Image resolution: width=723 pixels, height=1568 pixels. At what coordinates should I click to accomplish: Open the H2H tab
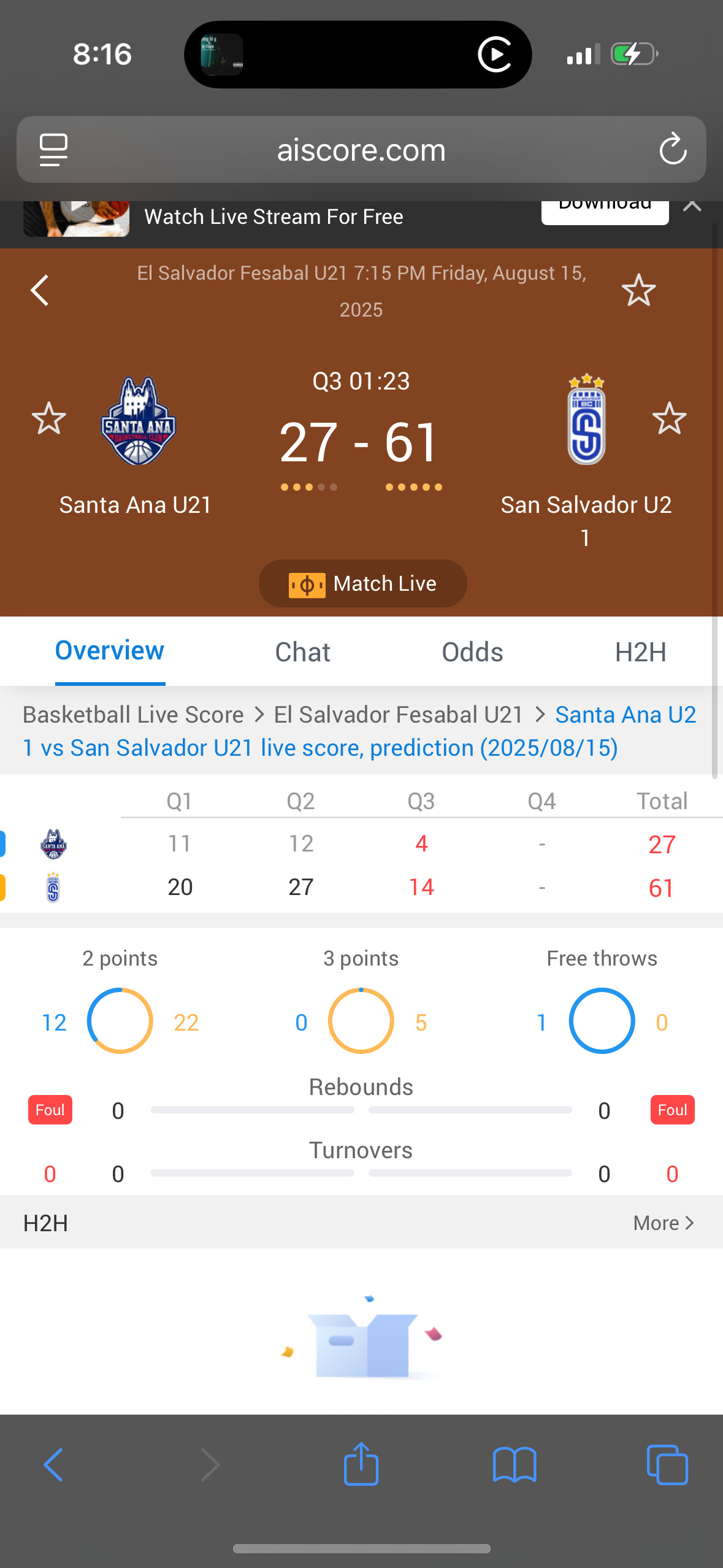[640, 651]
